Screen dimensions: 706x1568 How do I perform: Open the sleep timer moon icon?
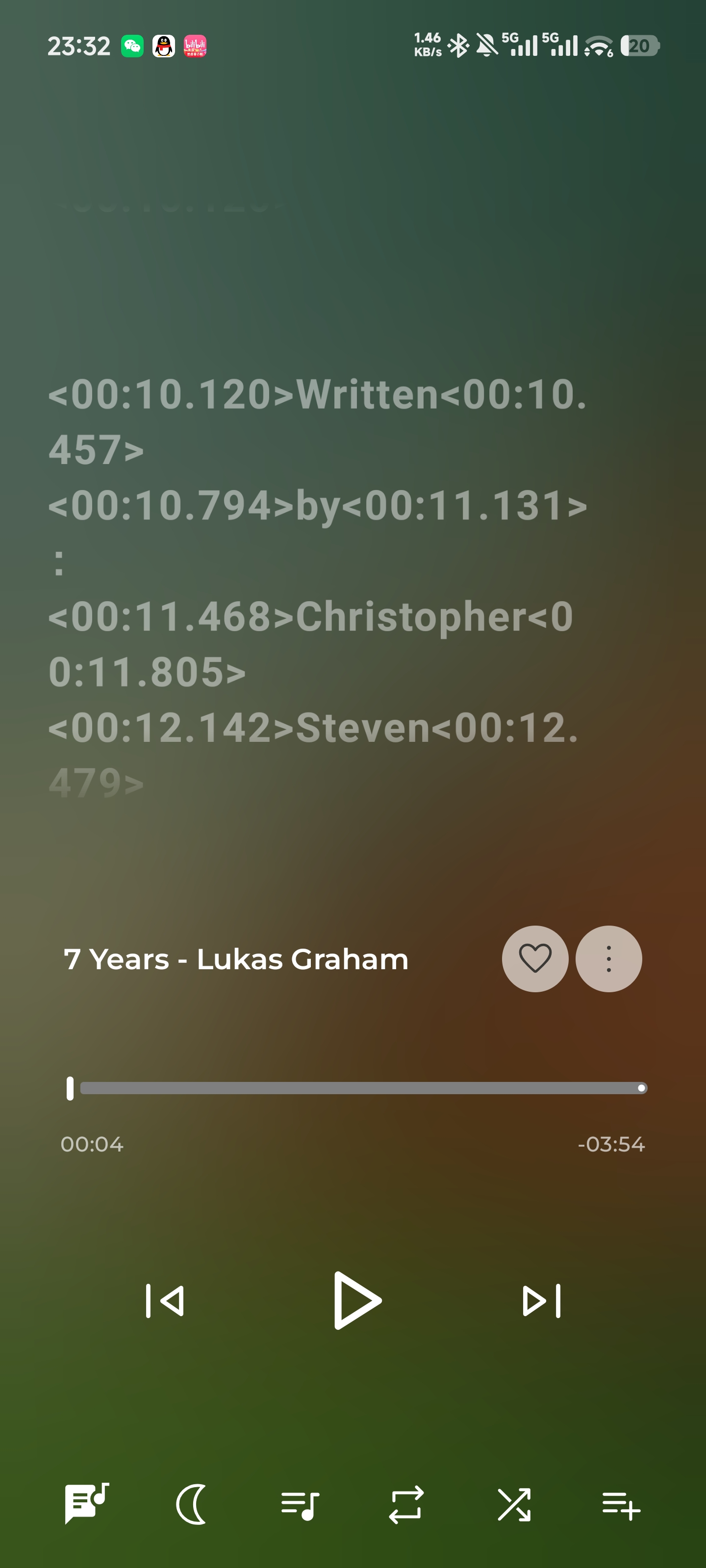[x=192, y=1504]
